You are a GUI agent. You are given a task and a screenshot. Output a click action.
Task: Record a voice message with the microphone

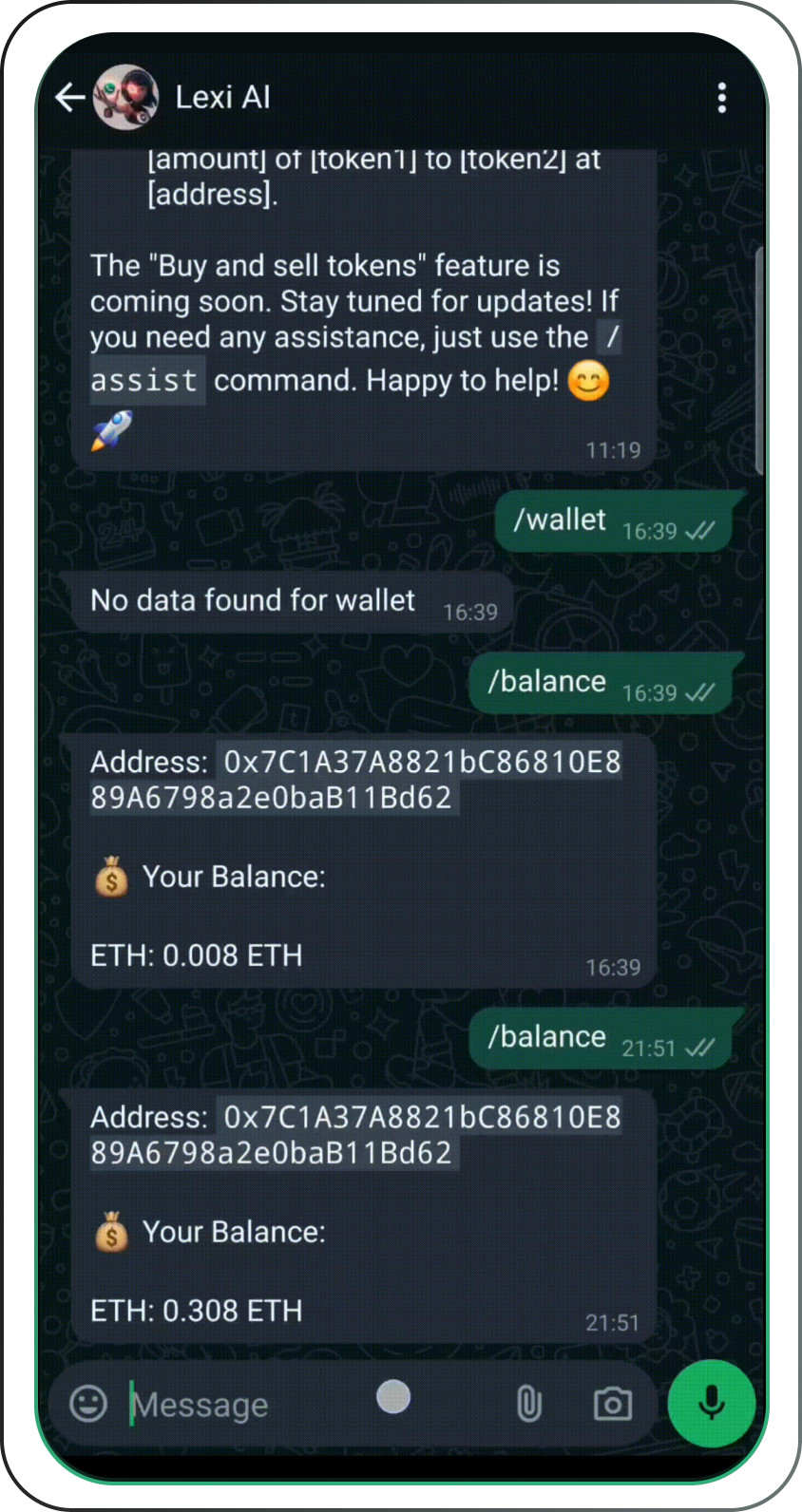click(712, 1404)
